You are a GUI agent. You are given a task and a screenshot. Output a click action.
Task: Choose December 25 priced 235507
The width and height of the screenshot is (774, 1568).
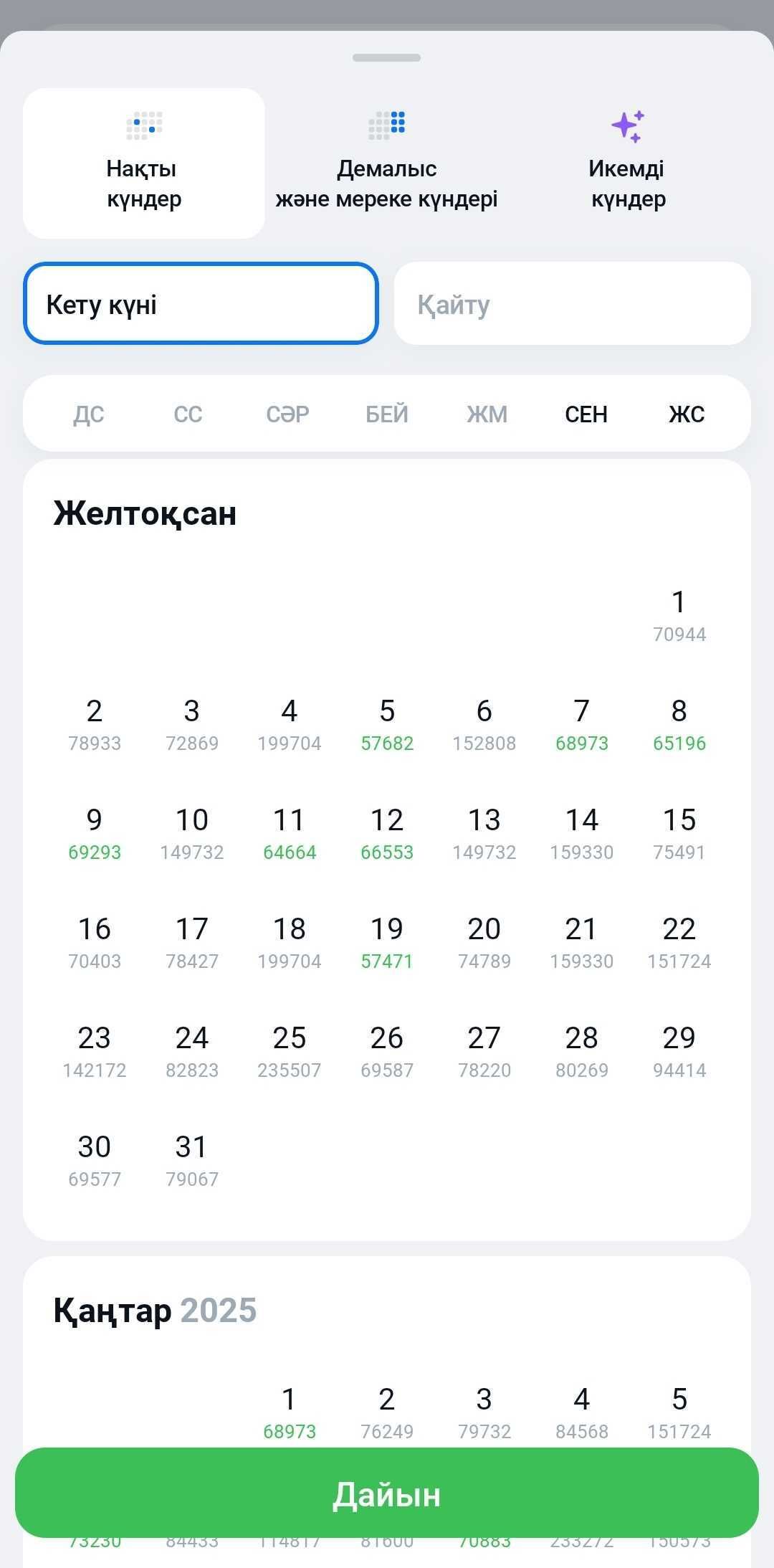click(x=290, y=1052)
